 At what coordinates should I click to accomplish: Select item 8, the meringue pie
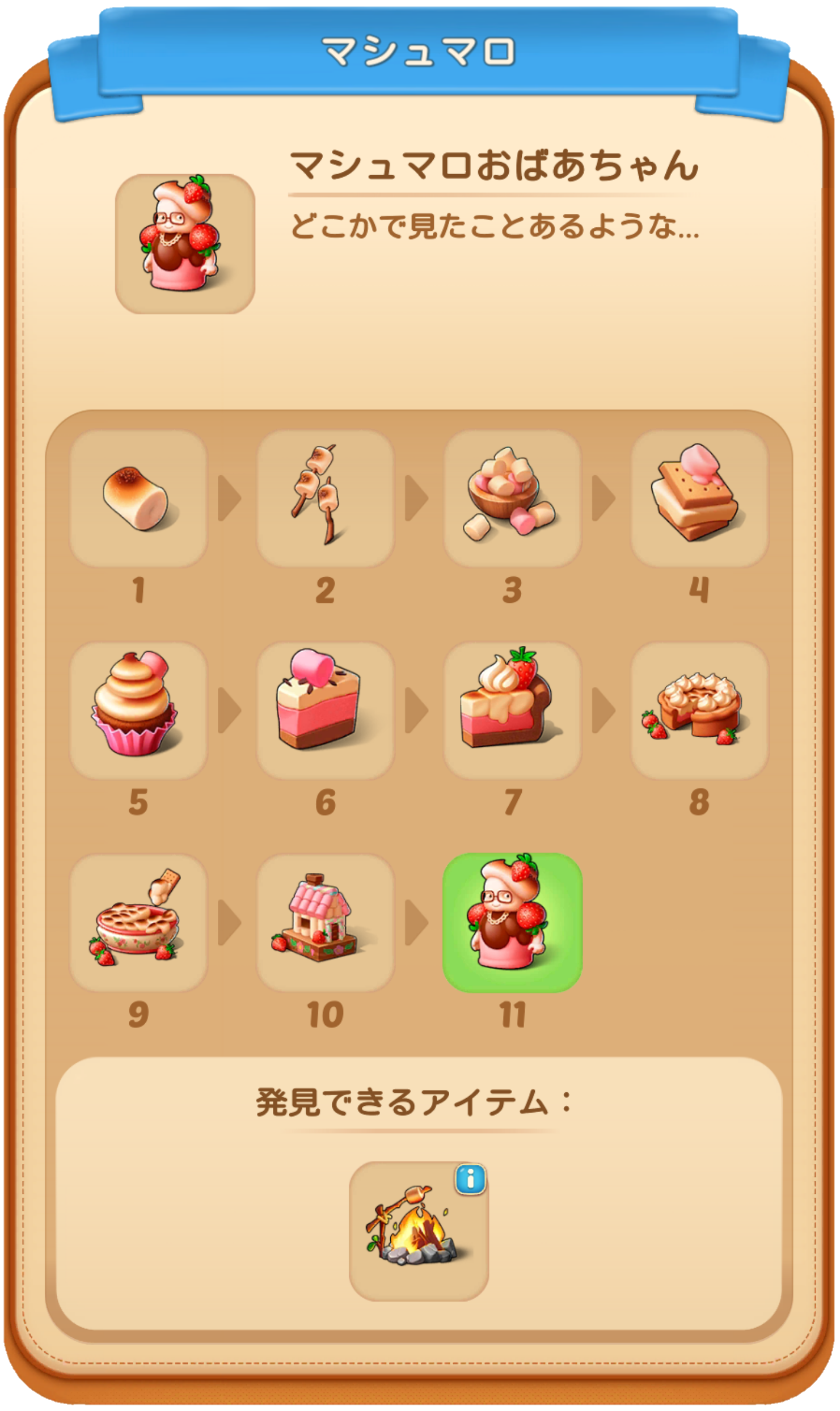699,710
